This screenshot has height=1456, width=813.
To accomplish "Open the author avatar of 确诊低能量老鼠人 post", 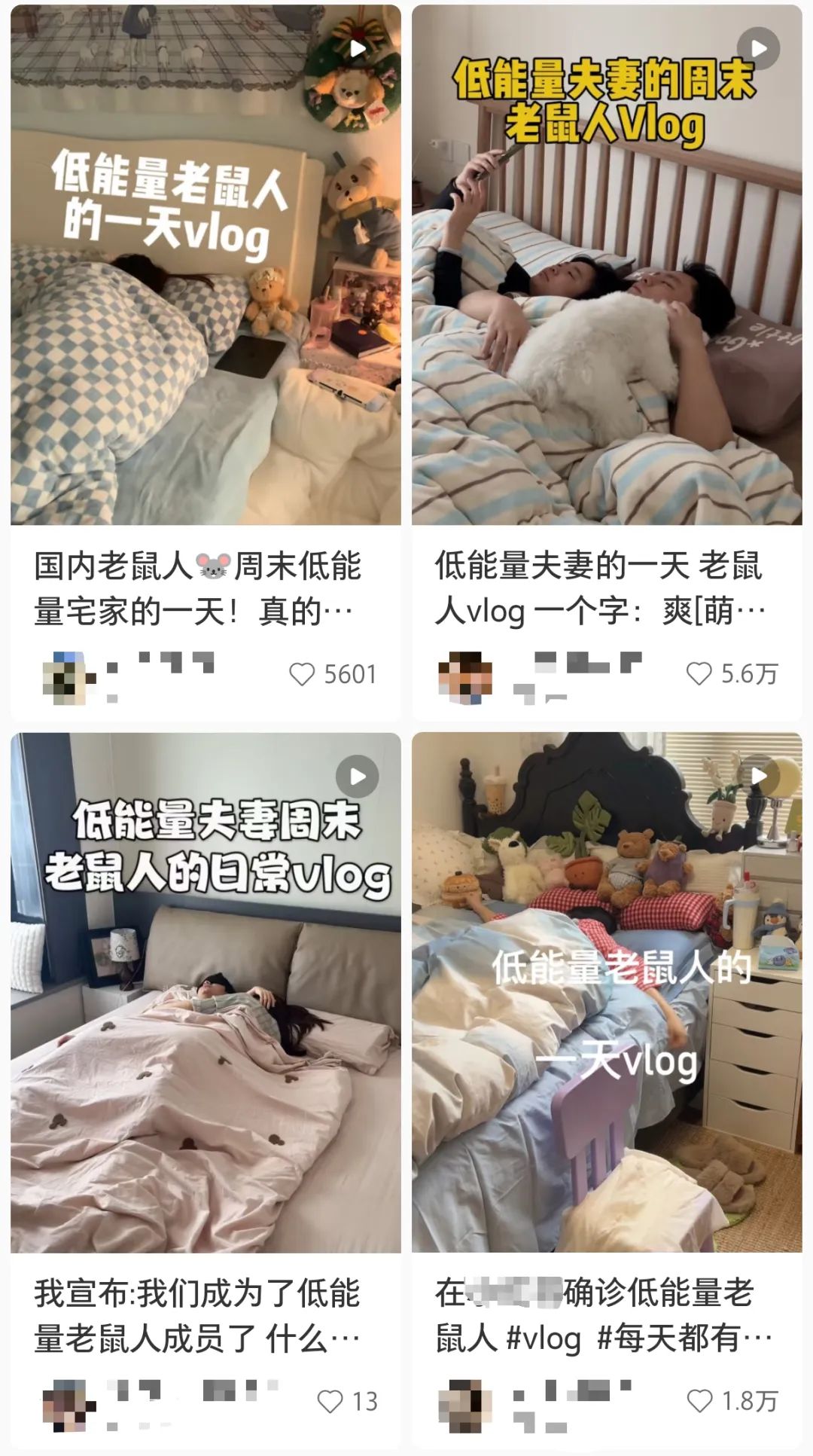I will click(465, 1406).
